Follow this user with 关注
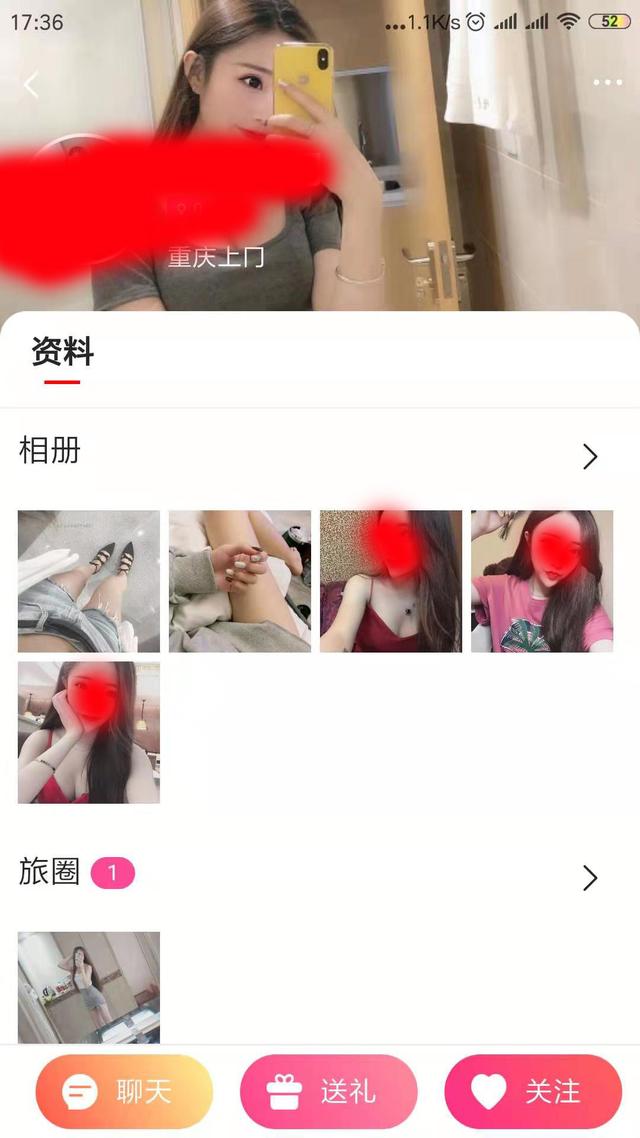The height and width of the screenshot is (1138, 640). 532,1092
